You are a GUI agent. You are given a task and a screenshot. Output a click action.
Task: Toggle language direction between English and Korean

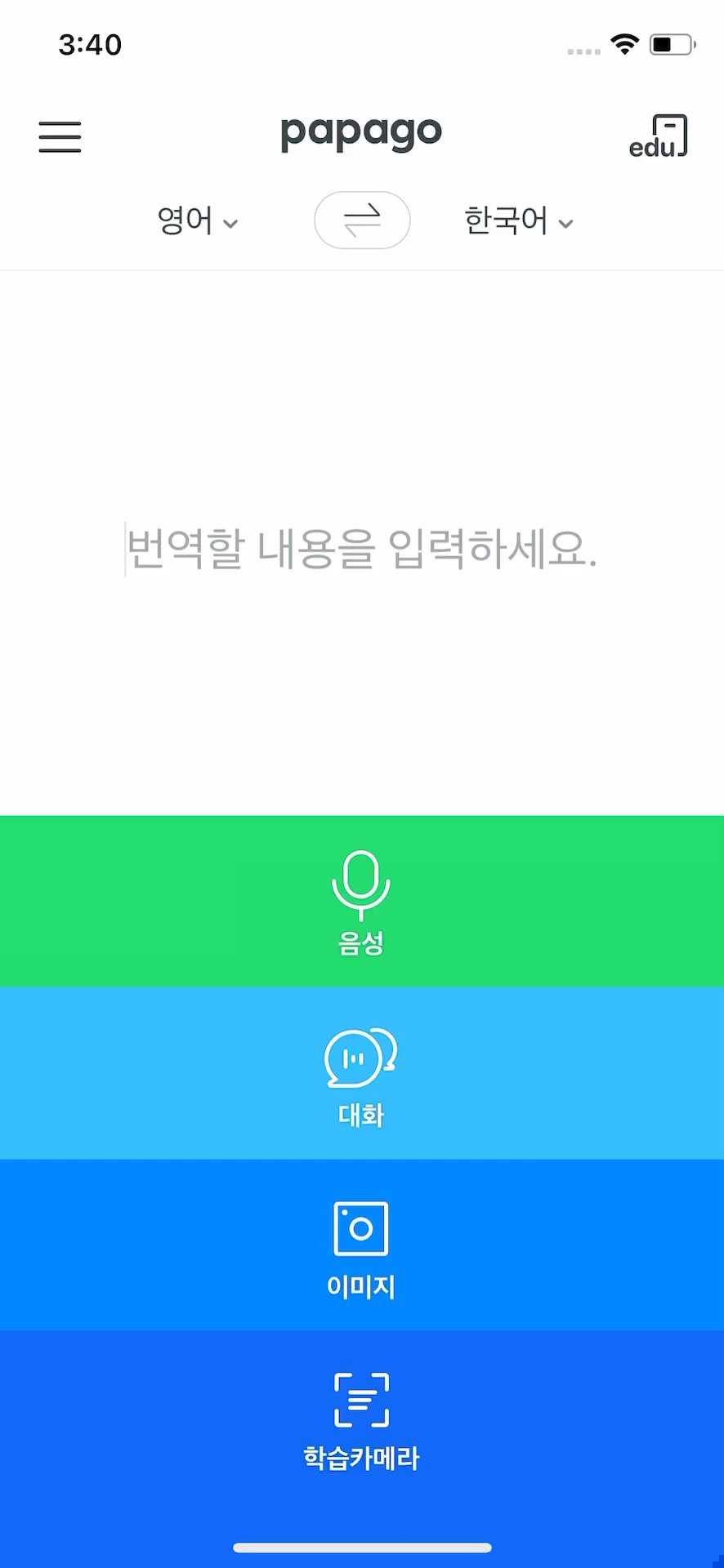pyautogui.click(x=362, y=220)
